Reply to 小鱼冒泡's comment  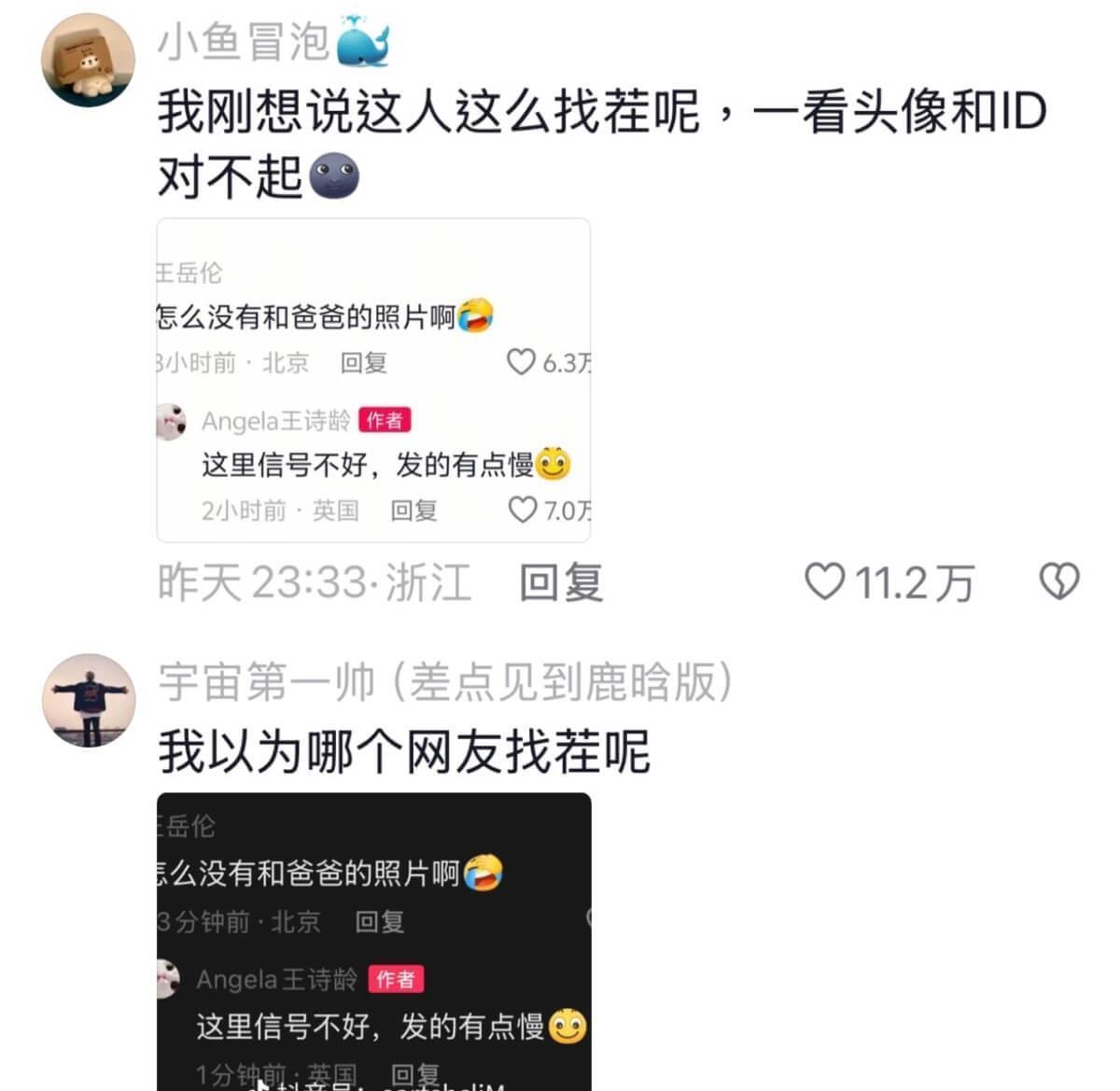561,582
